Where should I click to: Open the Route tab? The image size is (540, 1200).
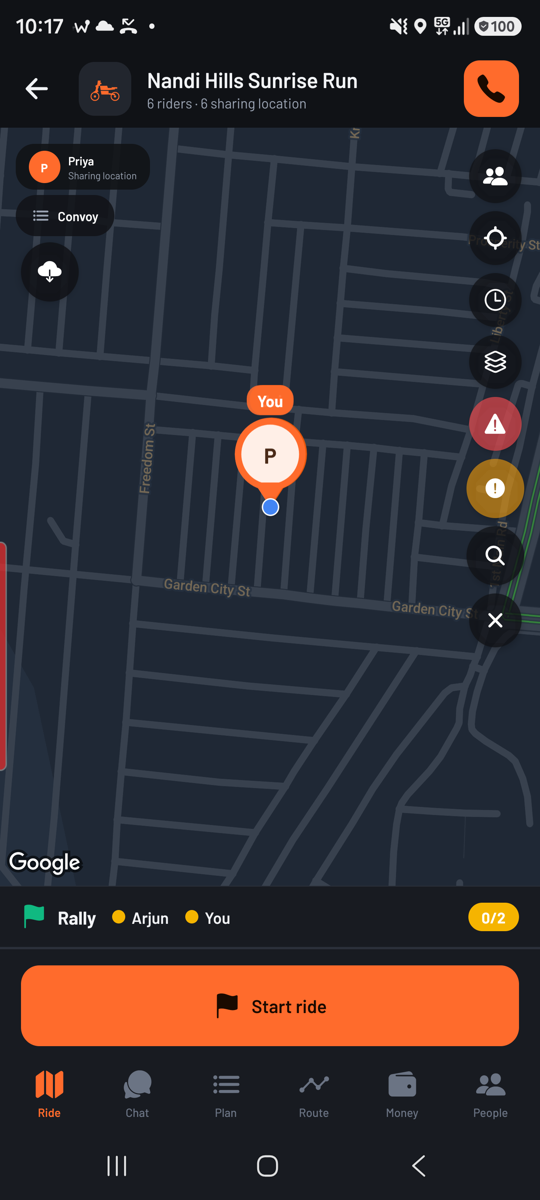[x=314, y=1093]
